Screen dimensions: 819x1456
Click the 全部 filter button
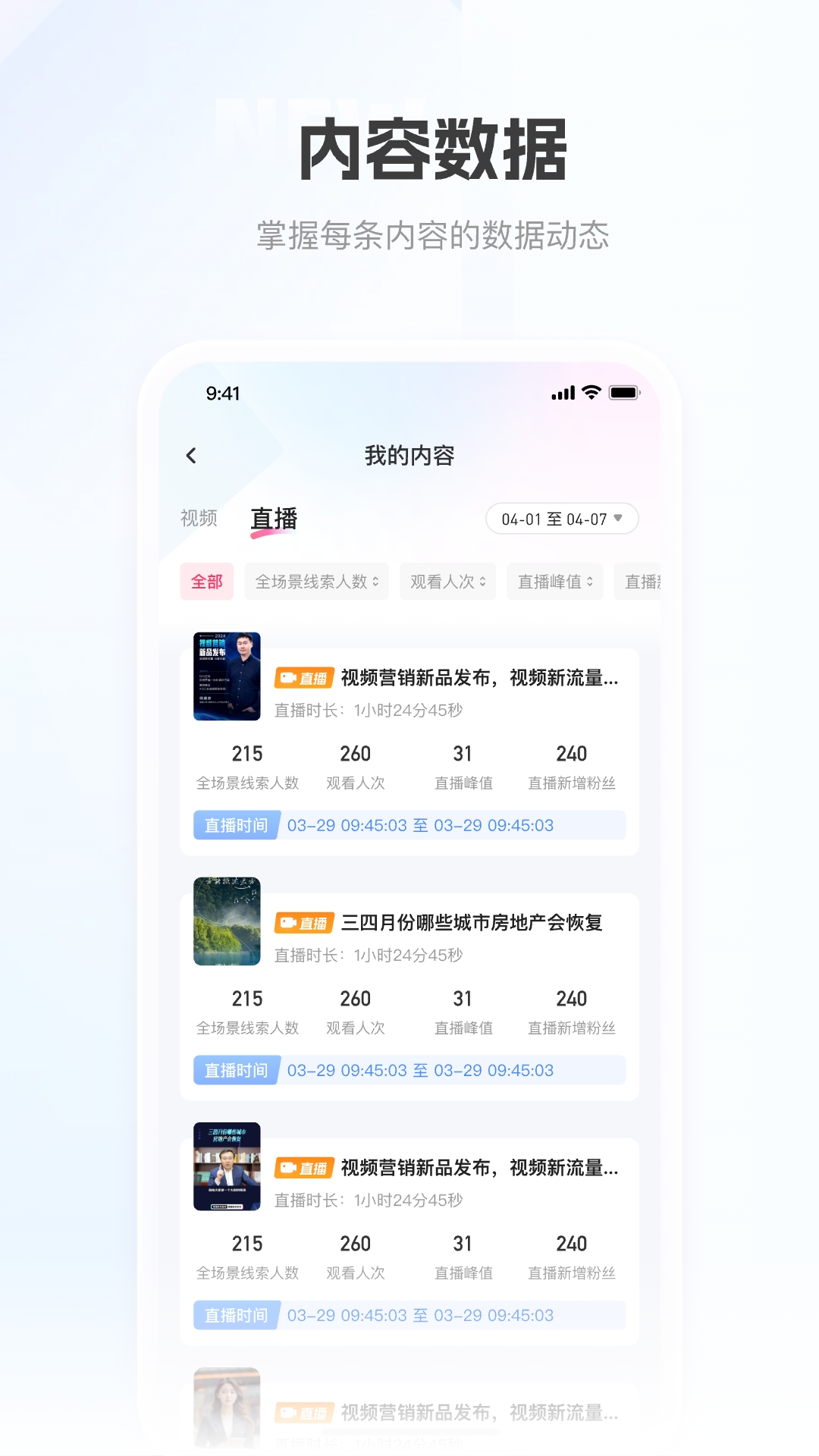coord(207,581)
